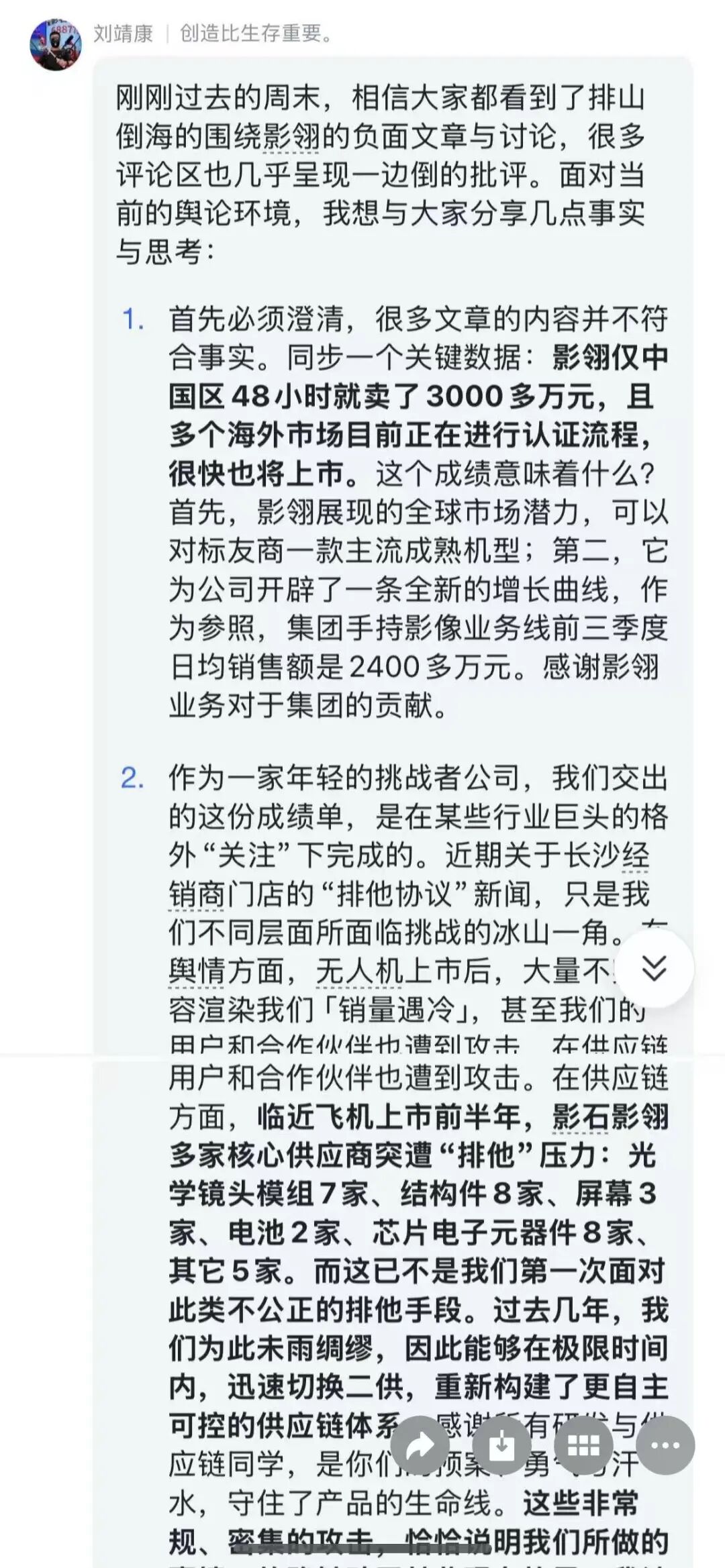Viewport: 725px width, 1568px height.
Task: Save the image using the download icon
Action: click(502, 1446)
